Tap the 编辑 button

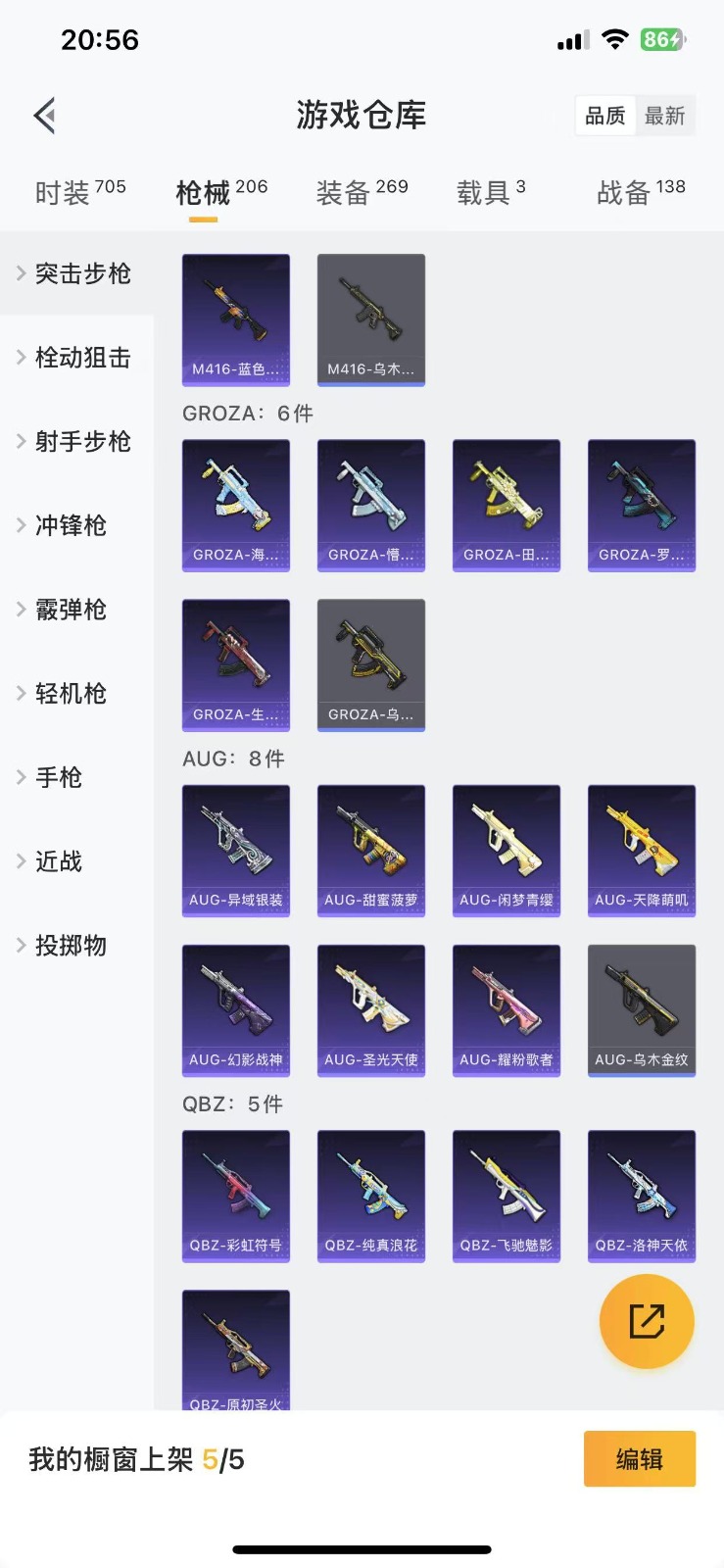(639, 1459)
